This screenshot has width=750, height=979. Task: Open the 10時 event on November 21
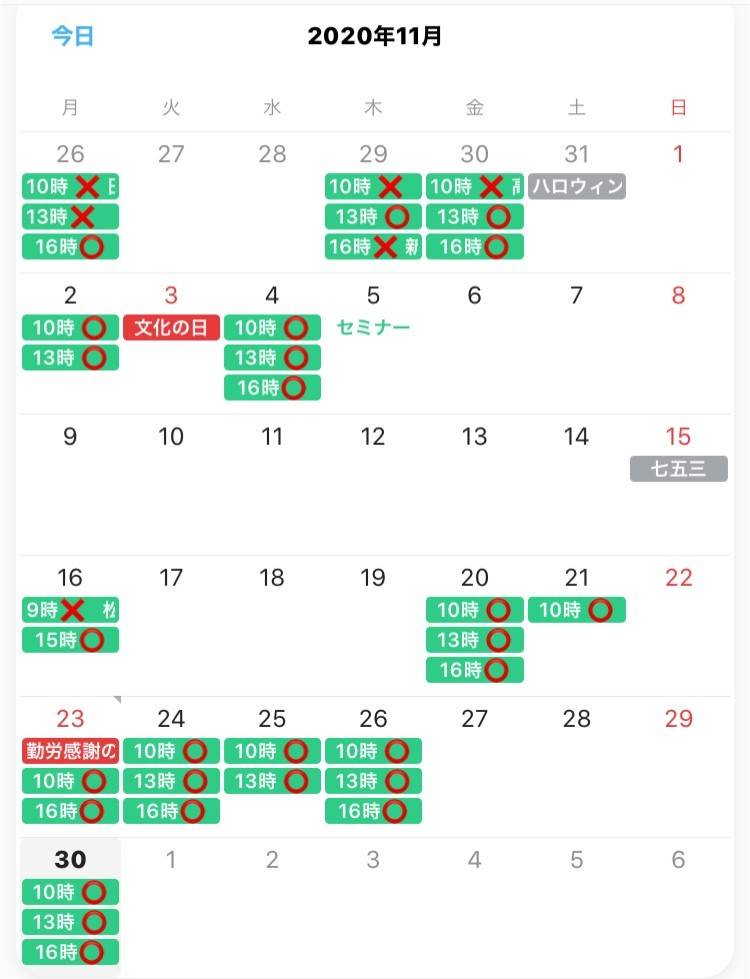pyautogui.click(x=576, y=610)
